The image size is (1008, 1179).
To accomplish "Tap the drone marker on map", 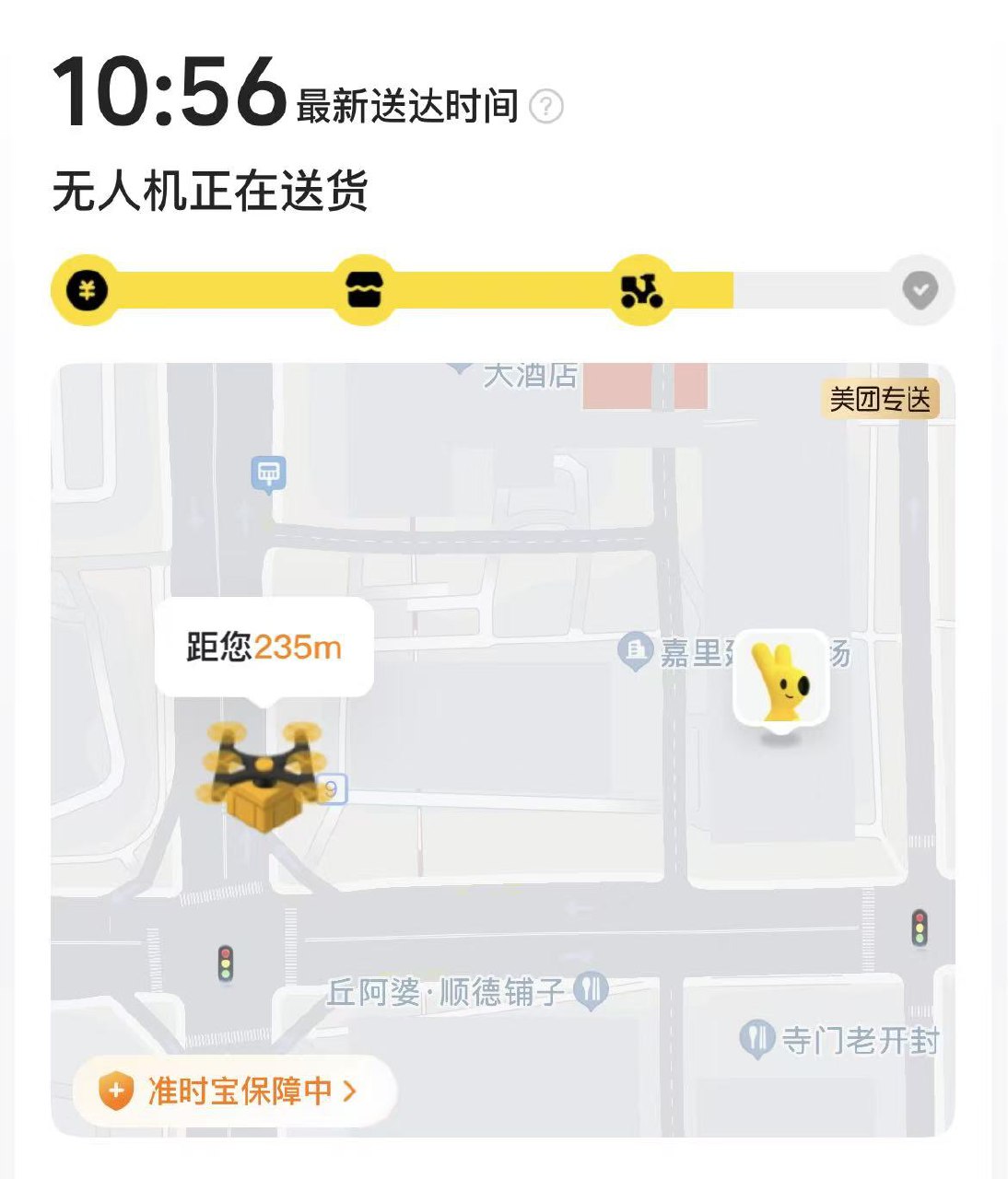I will click(263, 775).
